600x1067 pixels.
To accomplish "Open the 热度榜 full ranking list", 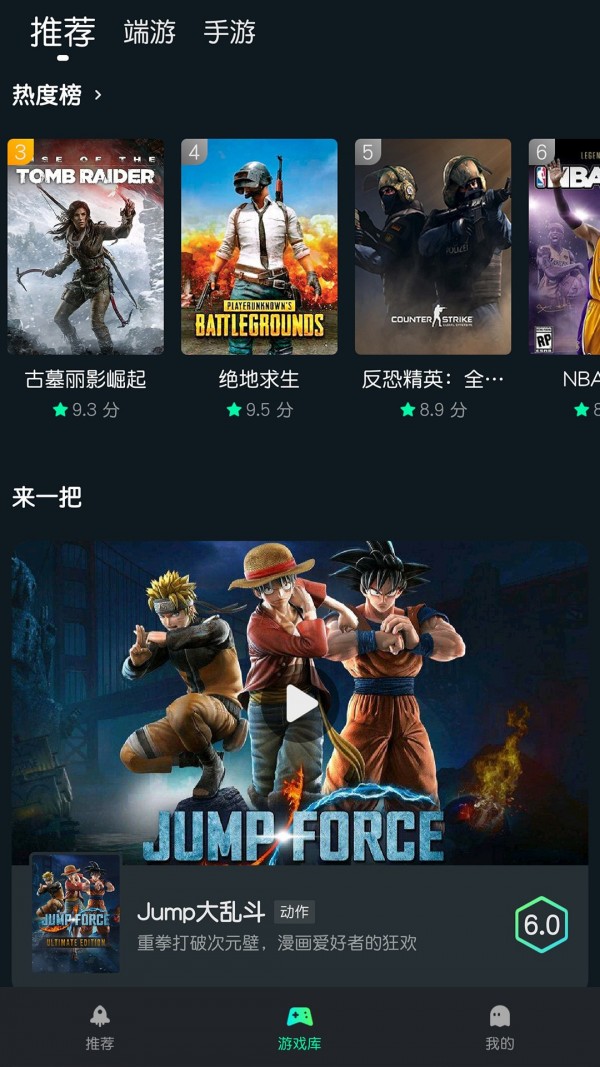I will click(x=58, y=95).
